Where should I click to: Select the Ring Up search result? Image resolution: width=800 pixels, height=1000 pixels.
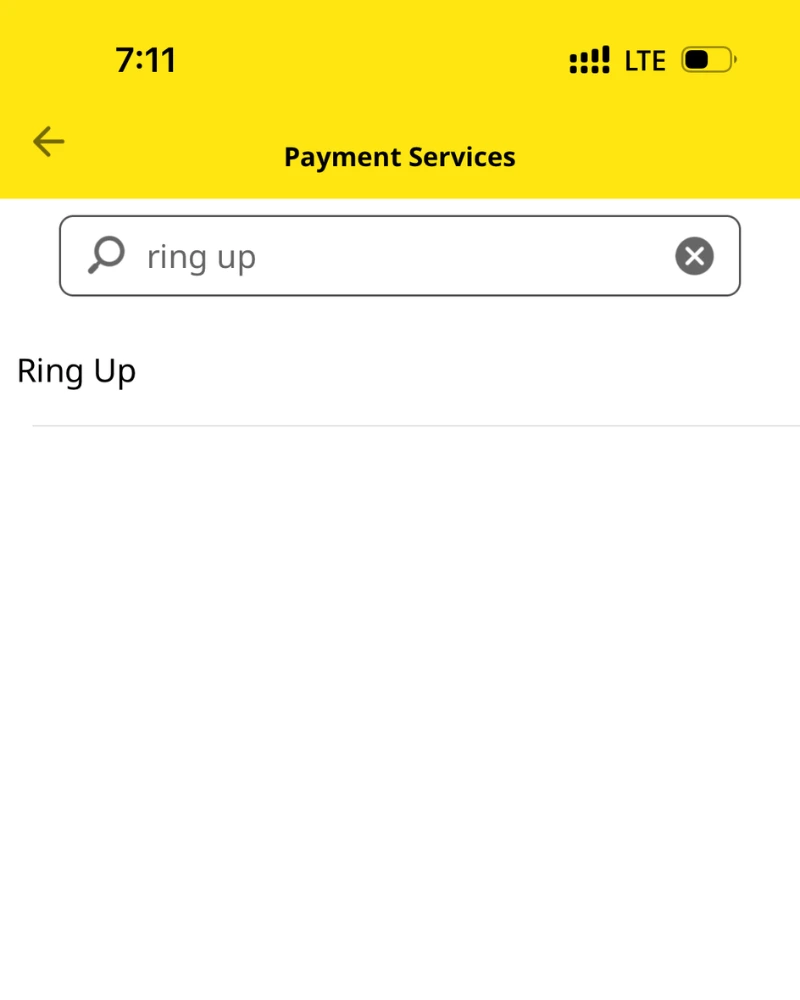(77, 371)
